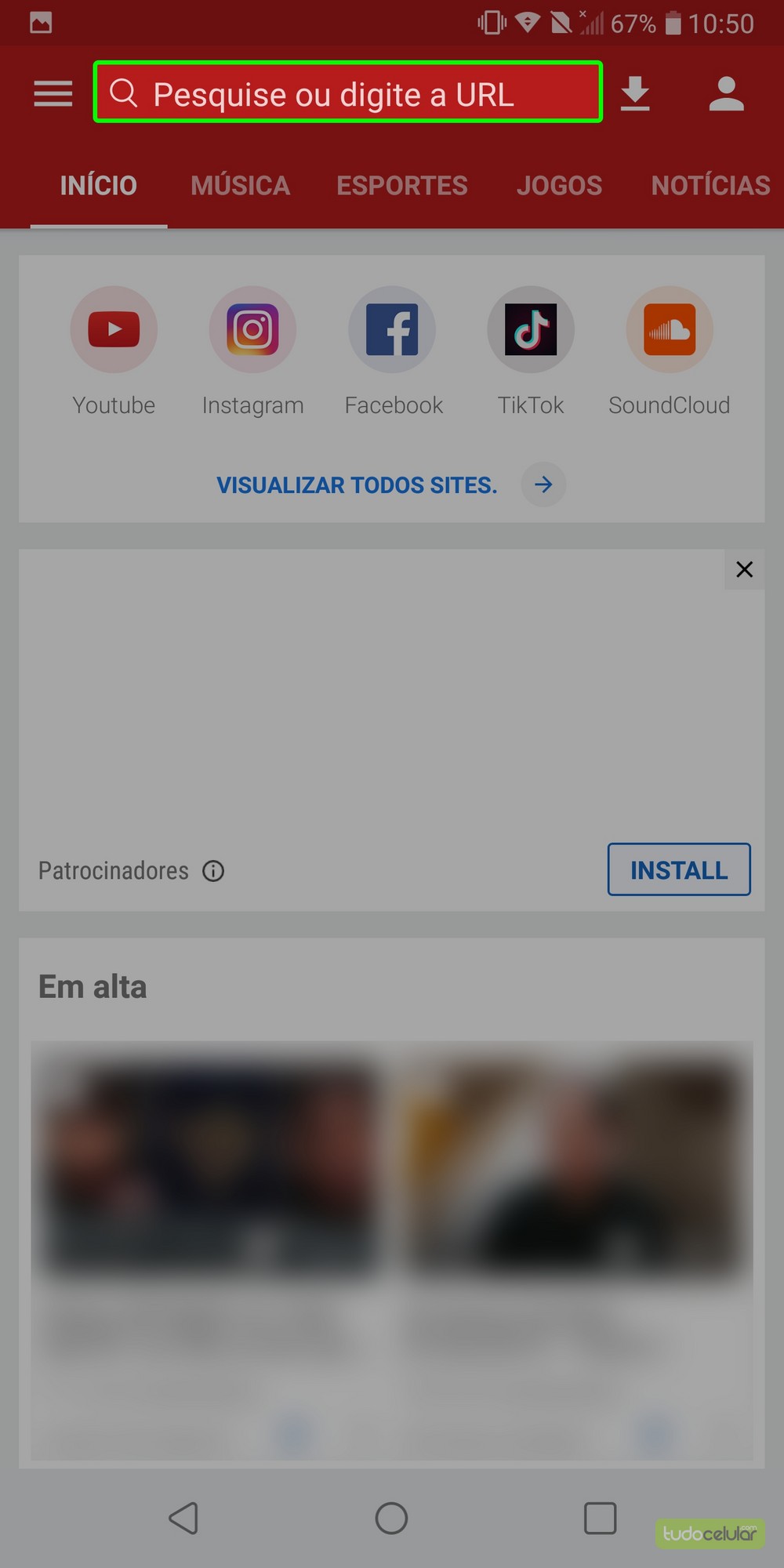
Task: Tap the "Pesquise ou digite a URL" search field
Action: 348,93
